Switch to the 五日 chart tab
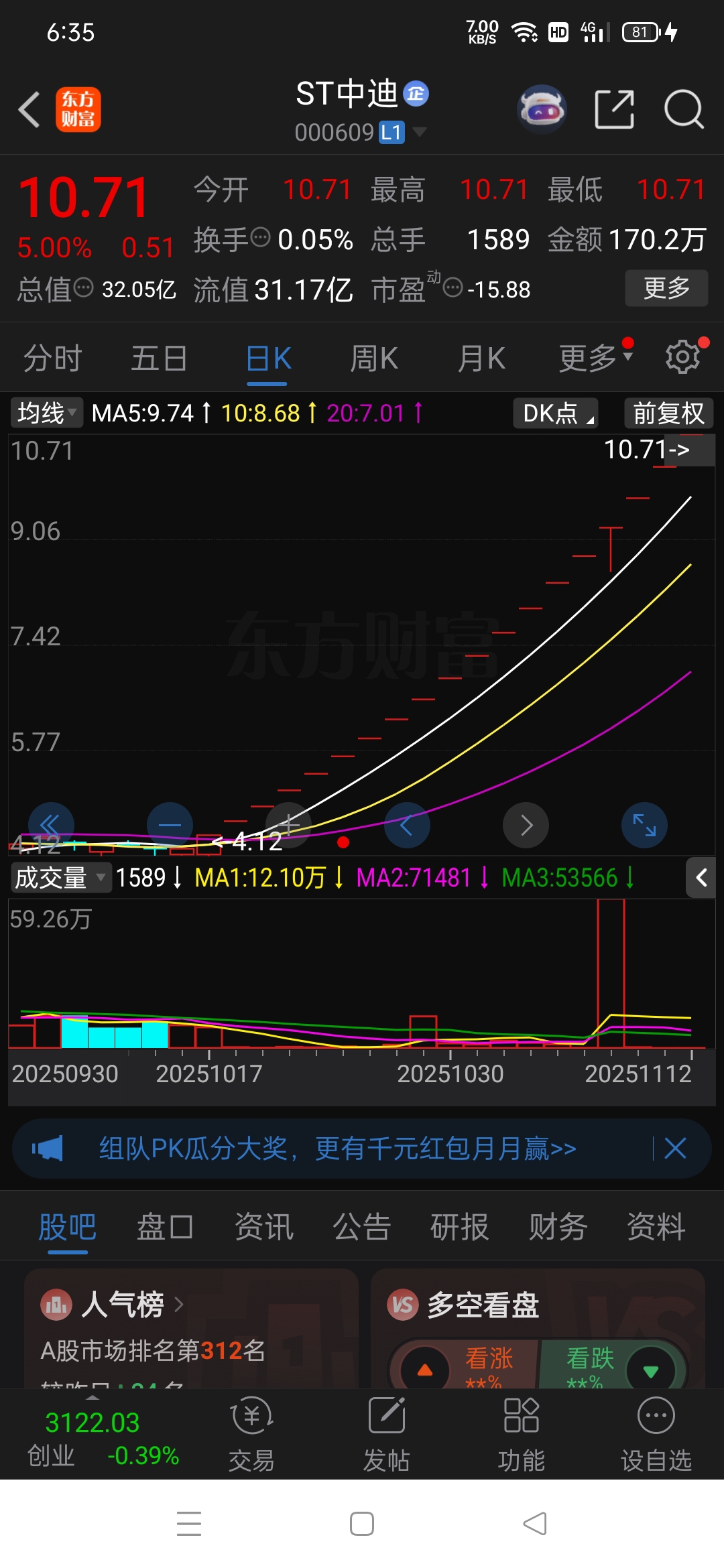The height and width of the screenshot is (1568, 724). 159,358
